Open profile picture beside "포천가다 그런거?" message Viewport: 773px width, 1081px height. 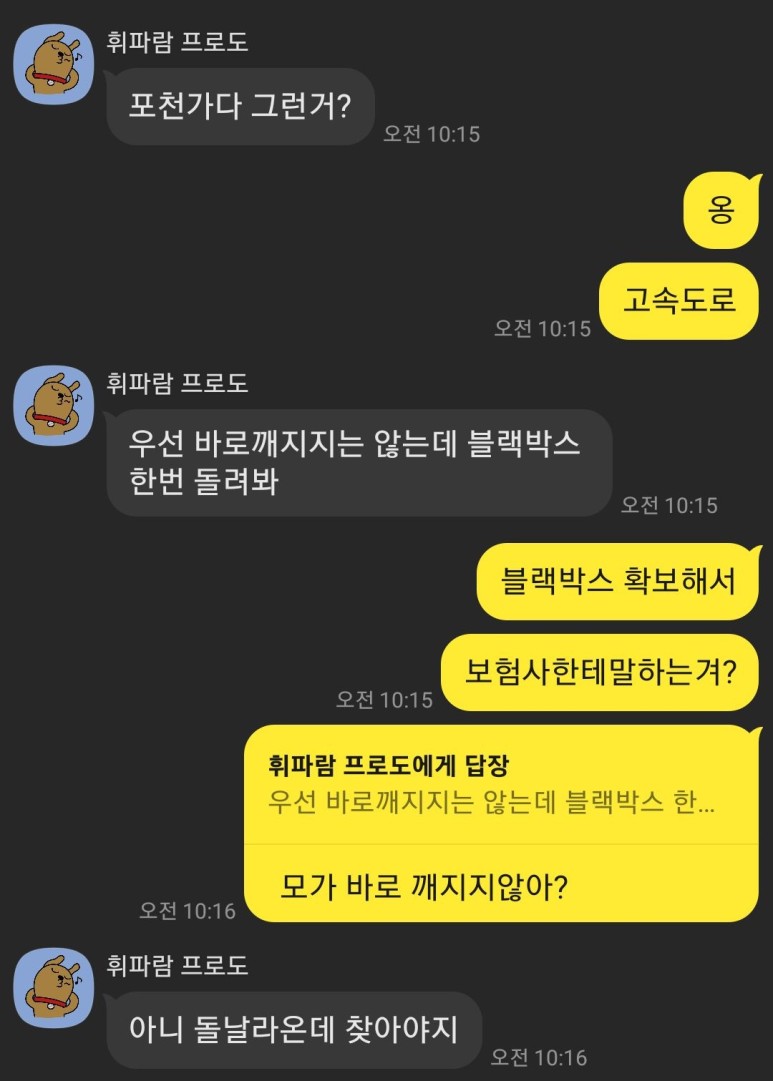click(53, 62)
